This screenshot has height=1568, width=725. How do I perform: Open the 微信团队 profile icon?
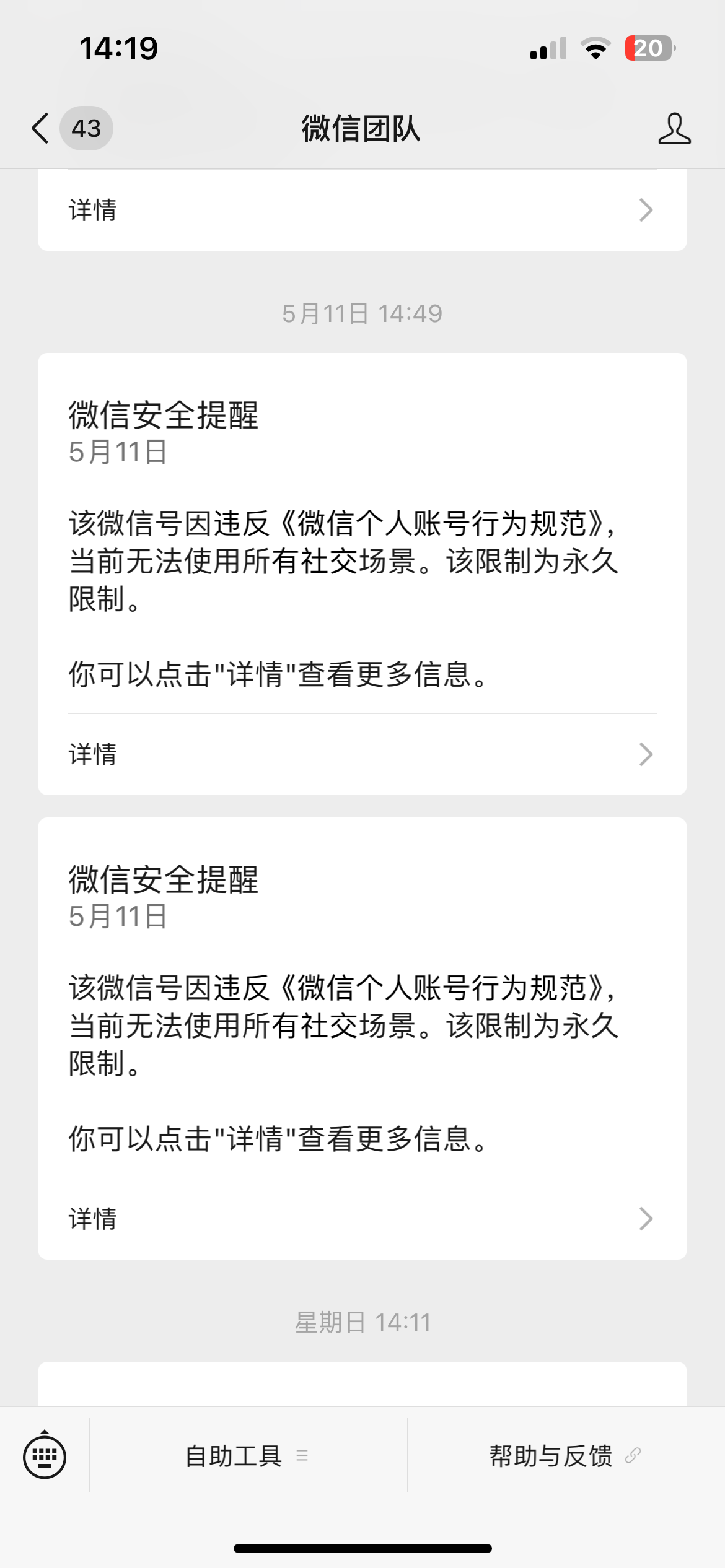pos(674,128)
